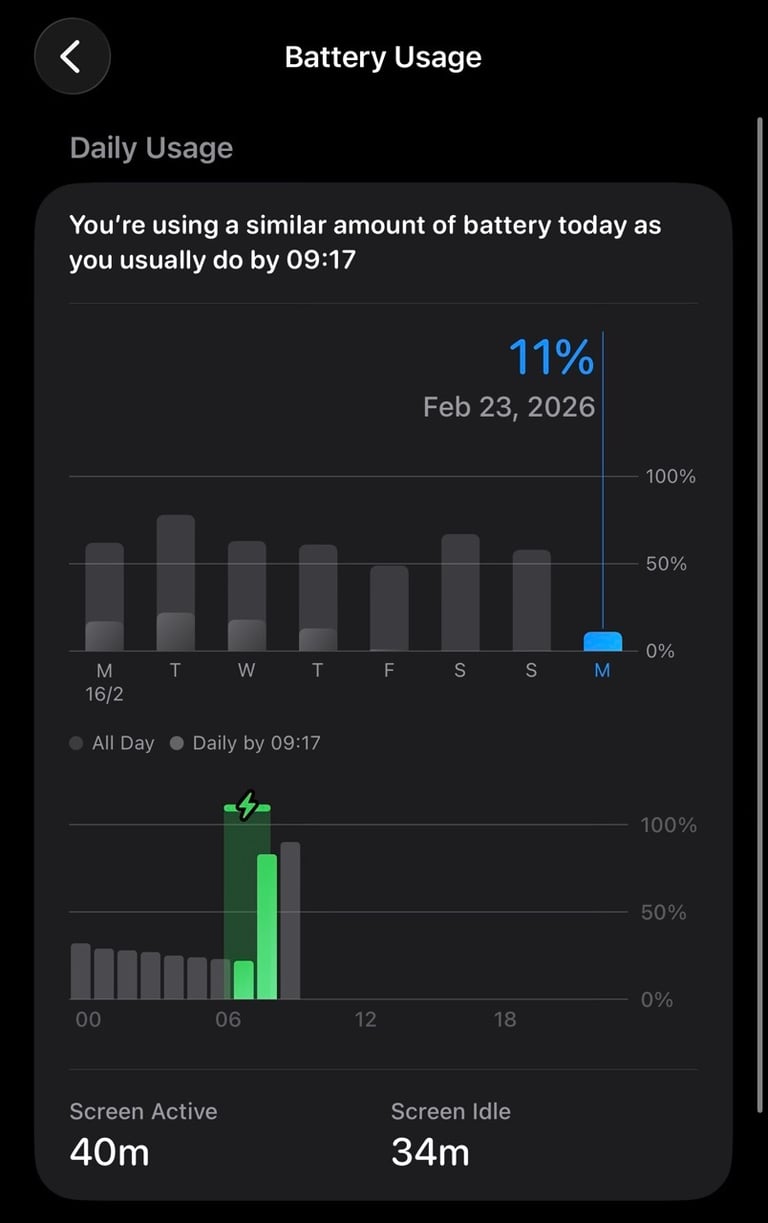Viewport: 768px width, 1223px height.
Task: Go back from Battery Usage
Action: coord(72,57)
